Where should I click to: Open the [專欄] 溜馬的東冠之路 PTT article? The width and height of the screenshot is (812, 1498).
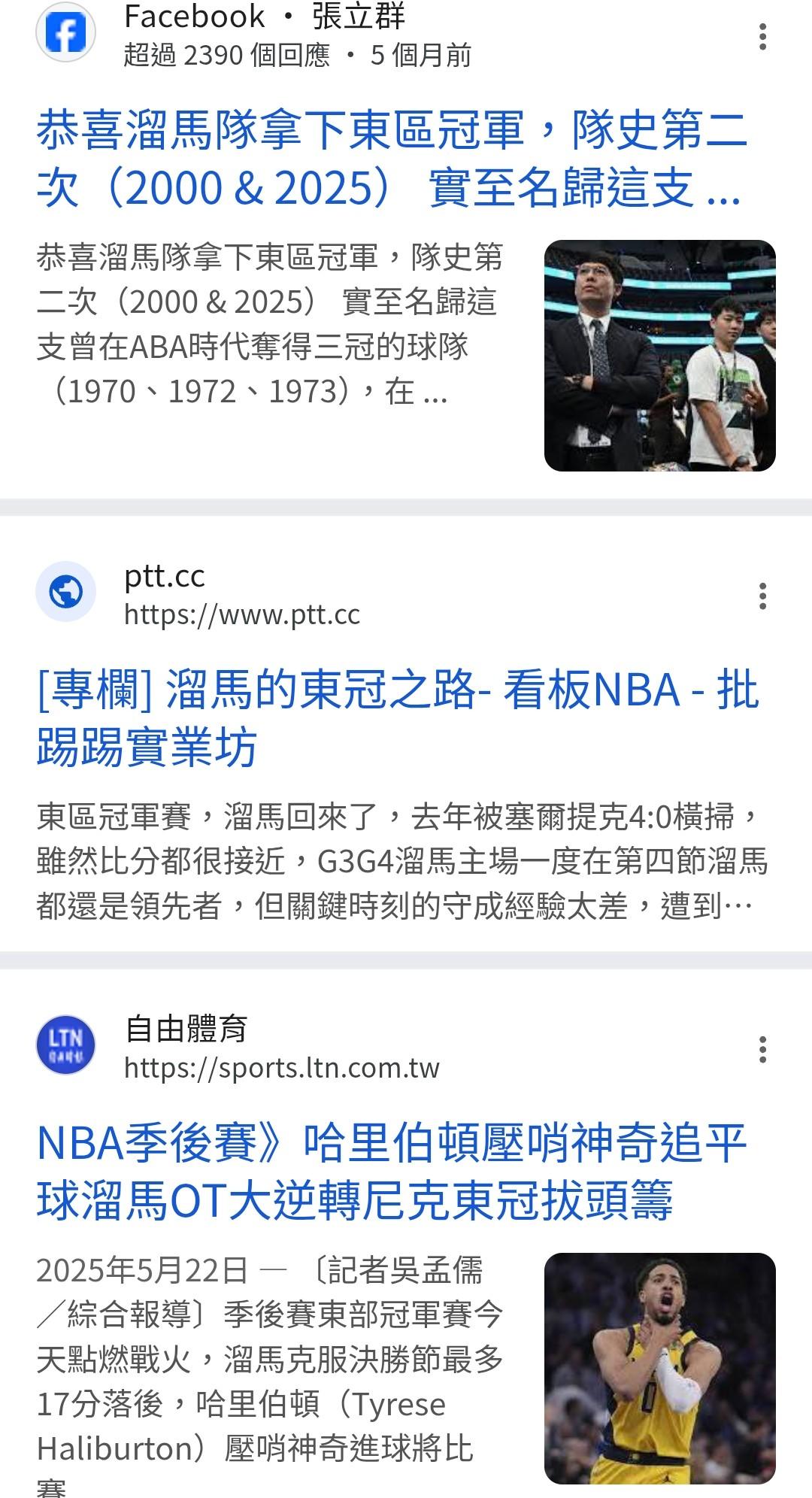(x=397, y=718)
